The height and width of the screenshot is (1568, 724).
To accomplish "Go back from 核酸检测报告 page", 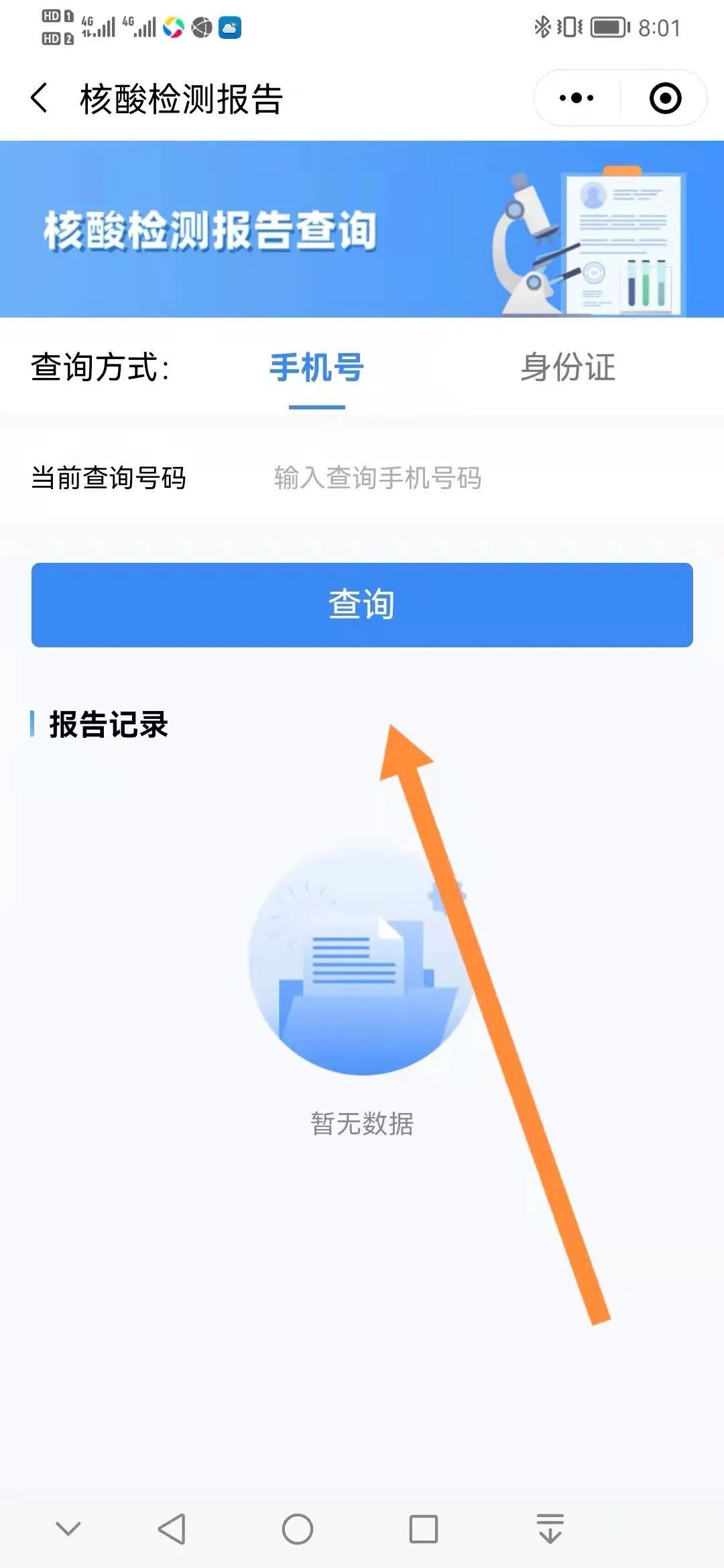I will pos(40,99).
